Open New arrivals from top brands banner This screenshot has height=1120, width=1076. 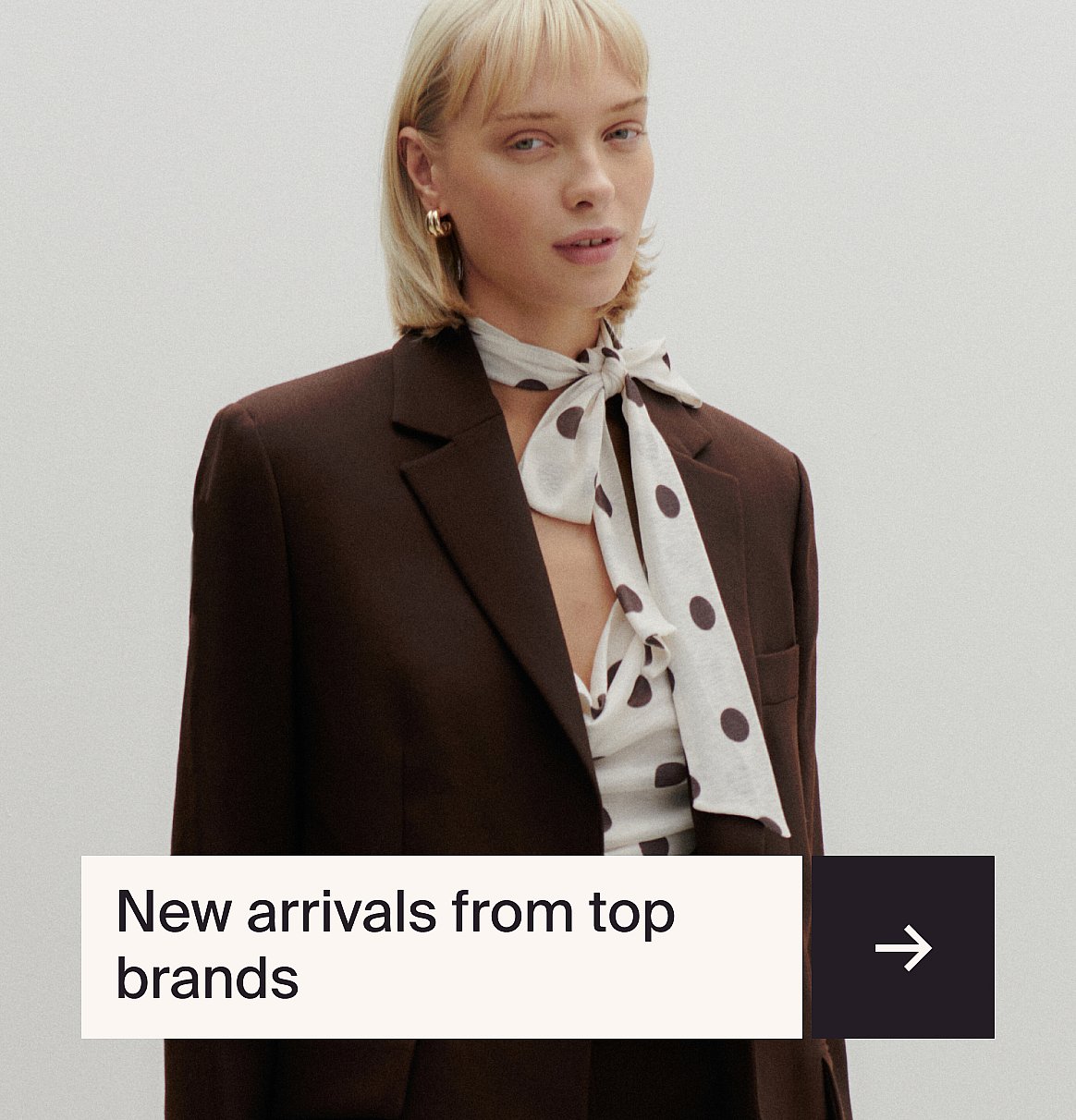point(441,946)
